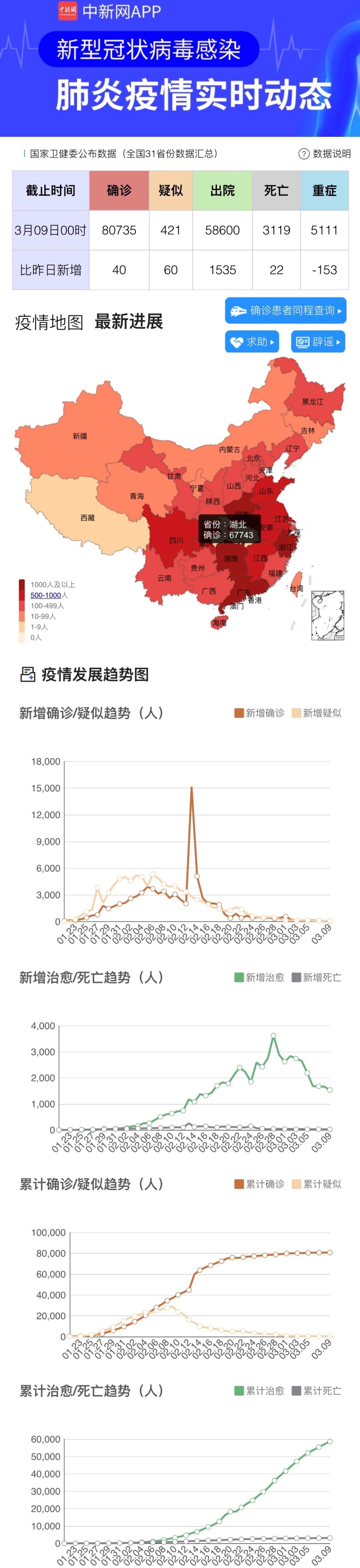The width and height of the screenshot is (360, 1568).
Task: Toggle the 新增治愈 legend item
Action: coord(259,977)
